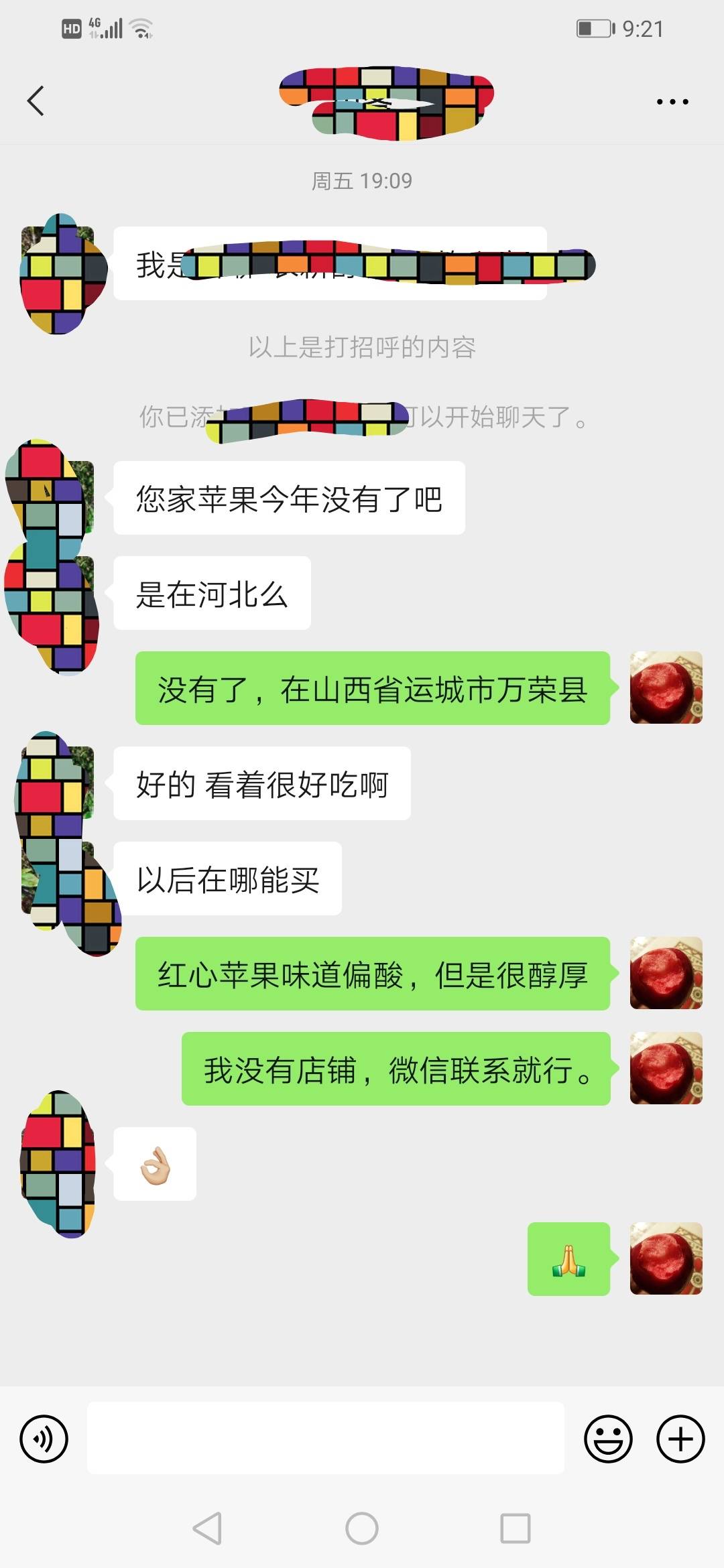Switch to voice message input
Screen dimensions: 724x1568
tap(44, 1438)
